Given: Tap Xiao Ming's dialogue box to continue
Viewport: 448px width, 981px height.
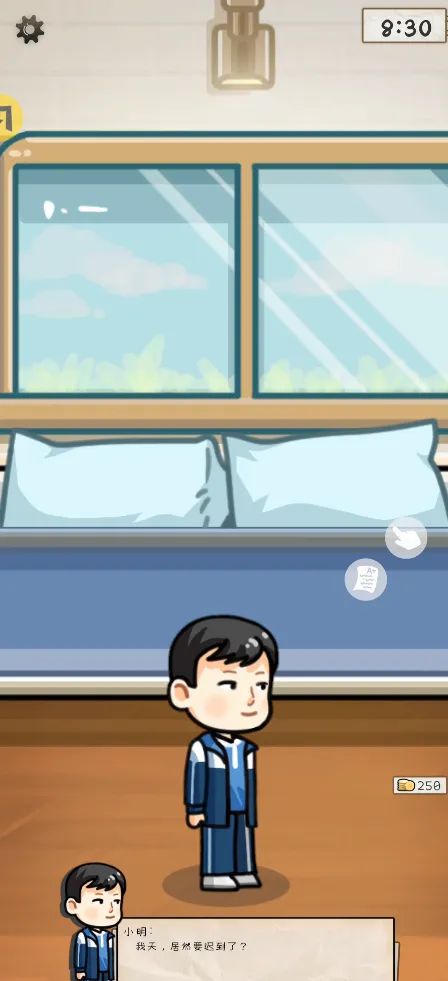Looking at the screenshot, I should coord(257,949).
